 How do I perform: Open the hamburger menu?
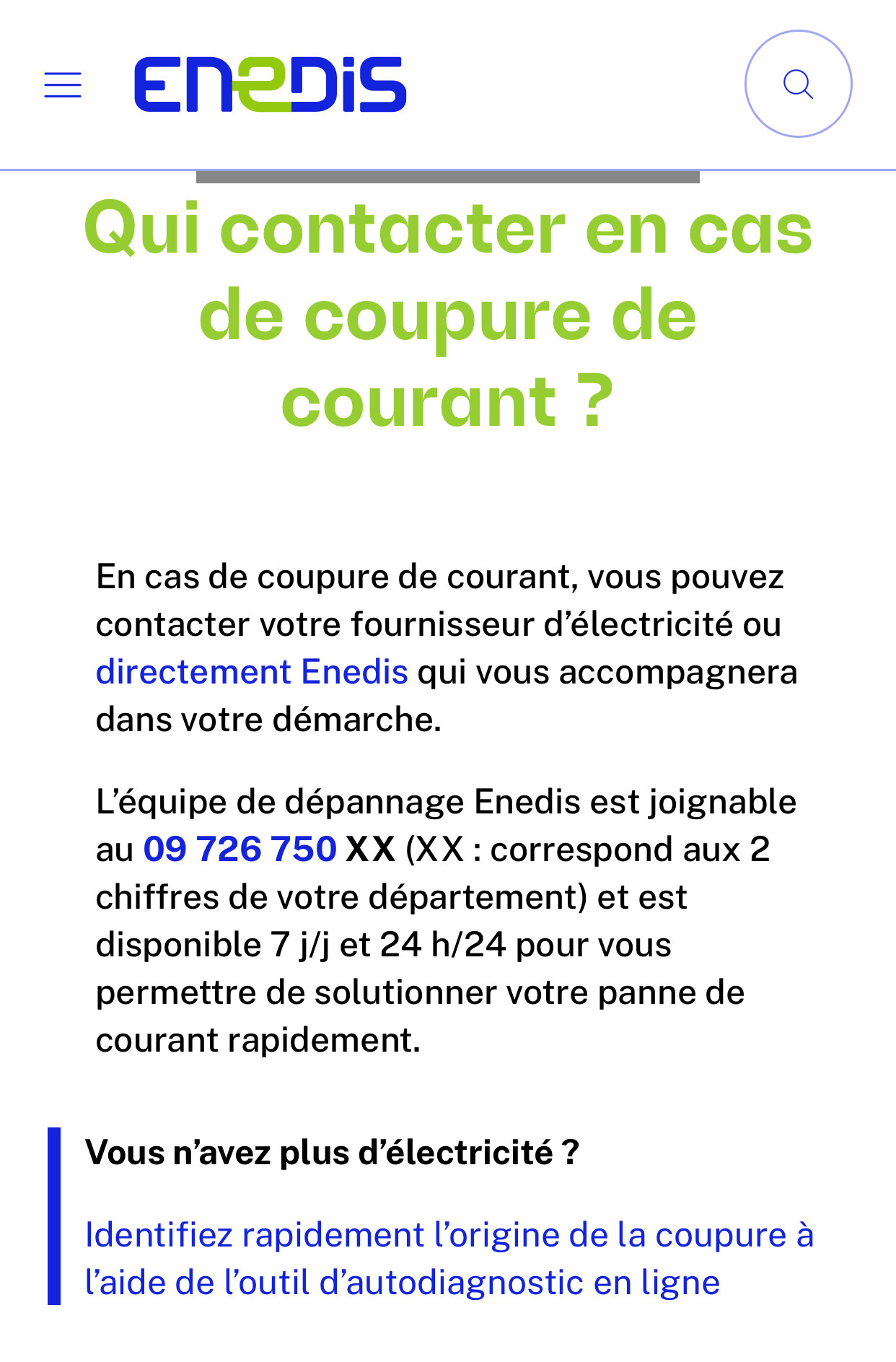tap(63, 84)
